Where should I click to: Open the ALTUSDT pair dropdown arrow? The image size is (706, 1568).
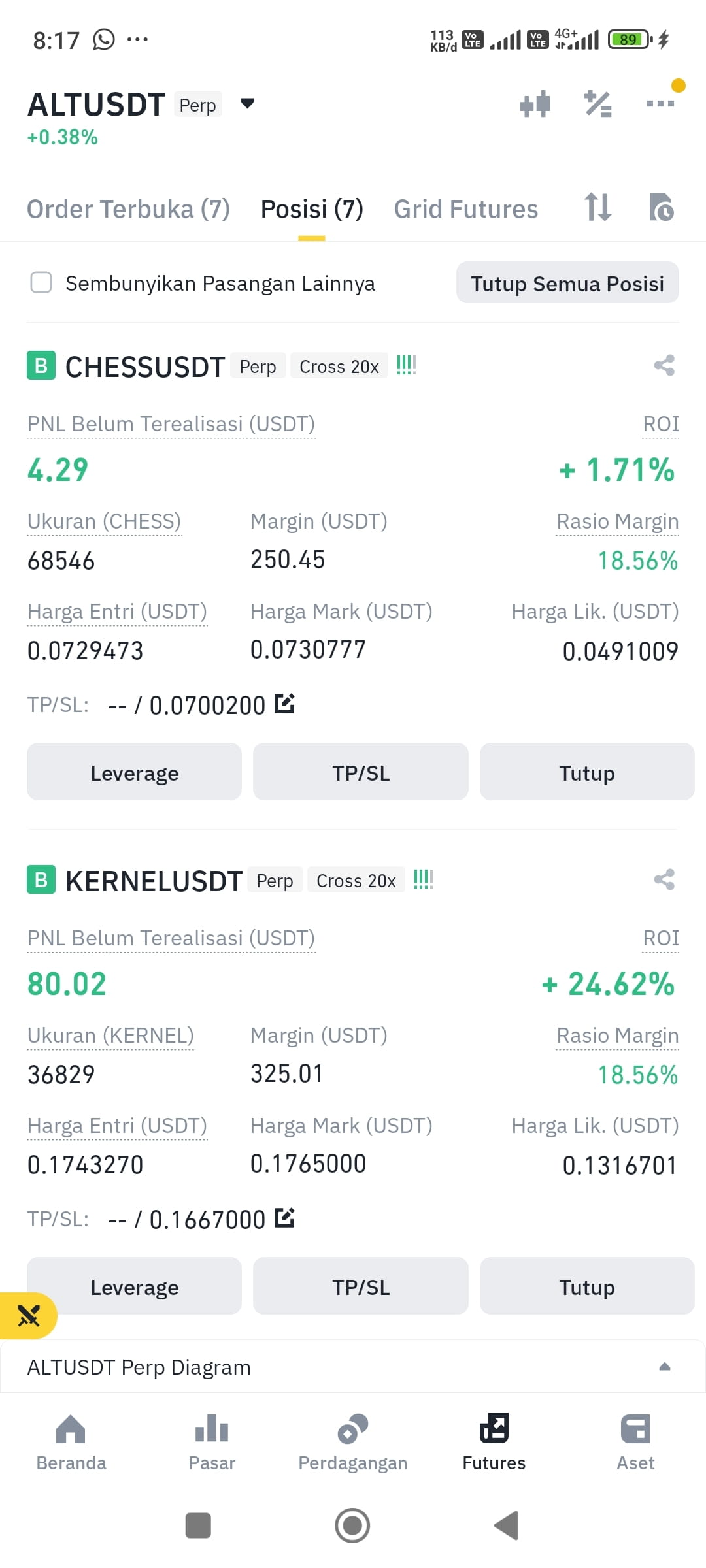click(x=247, y=103)
